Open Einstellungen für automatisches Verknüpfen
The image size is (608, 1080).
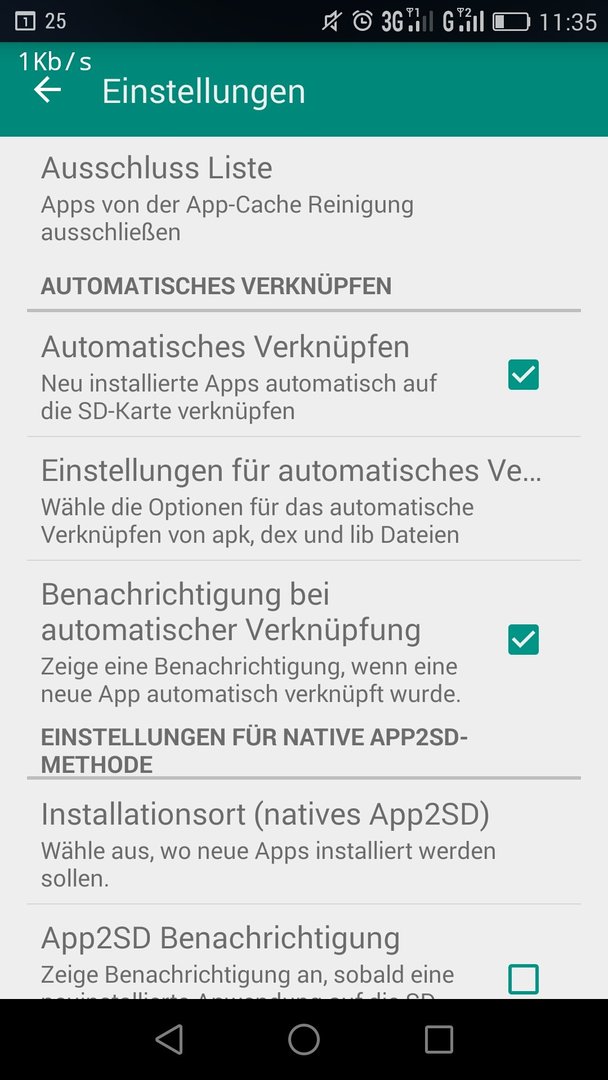pyautogui.click(x=304, y=499)
